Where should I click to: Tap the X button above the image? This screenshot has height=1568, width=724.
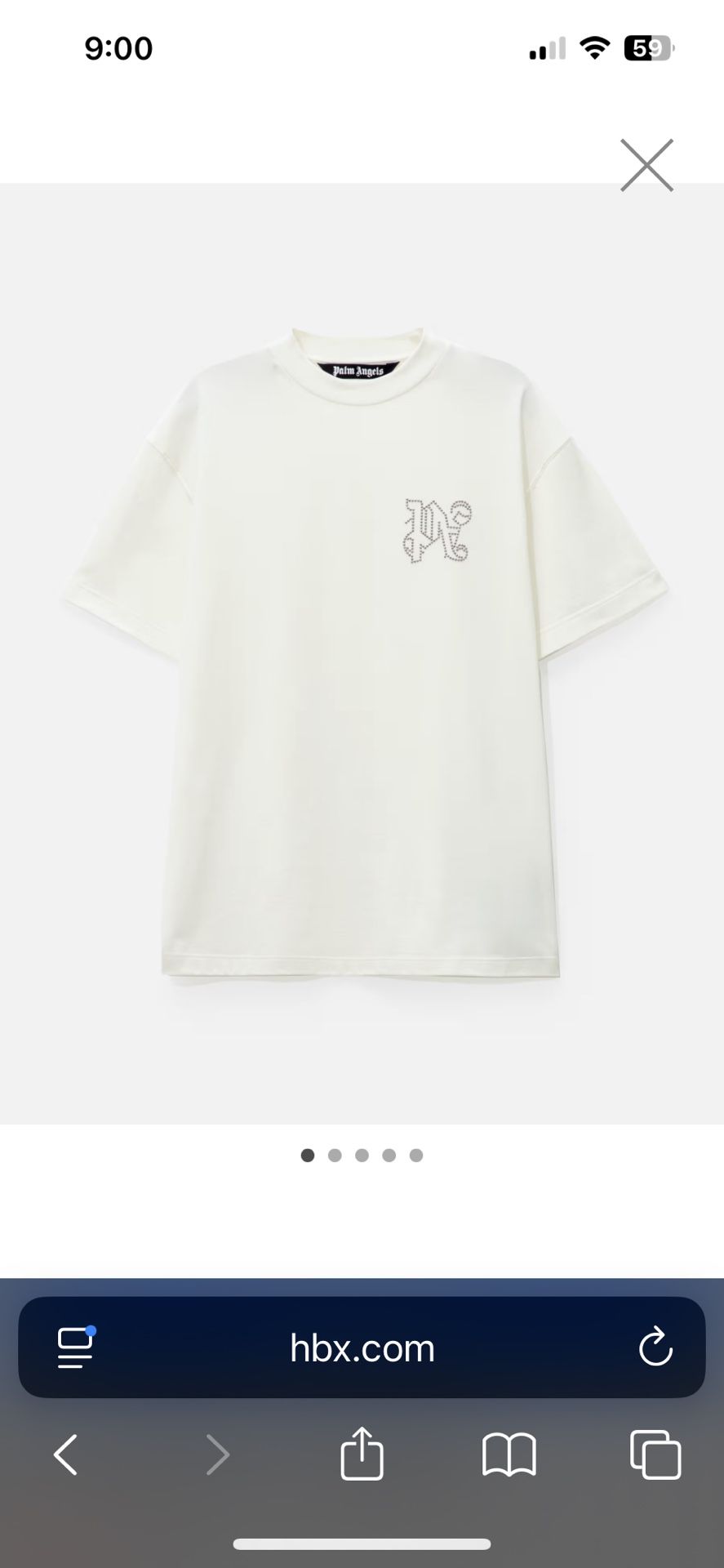tap(646, 165)
